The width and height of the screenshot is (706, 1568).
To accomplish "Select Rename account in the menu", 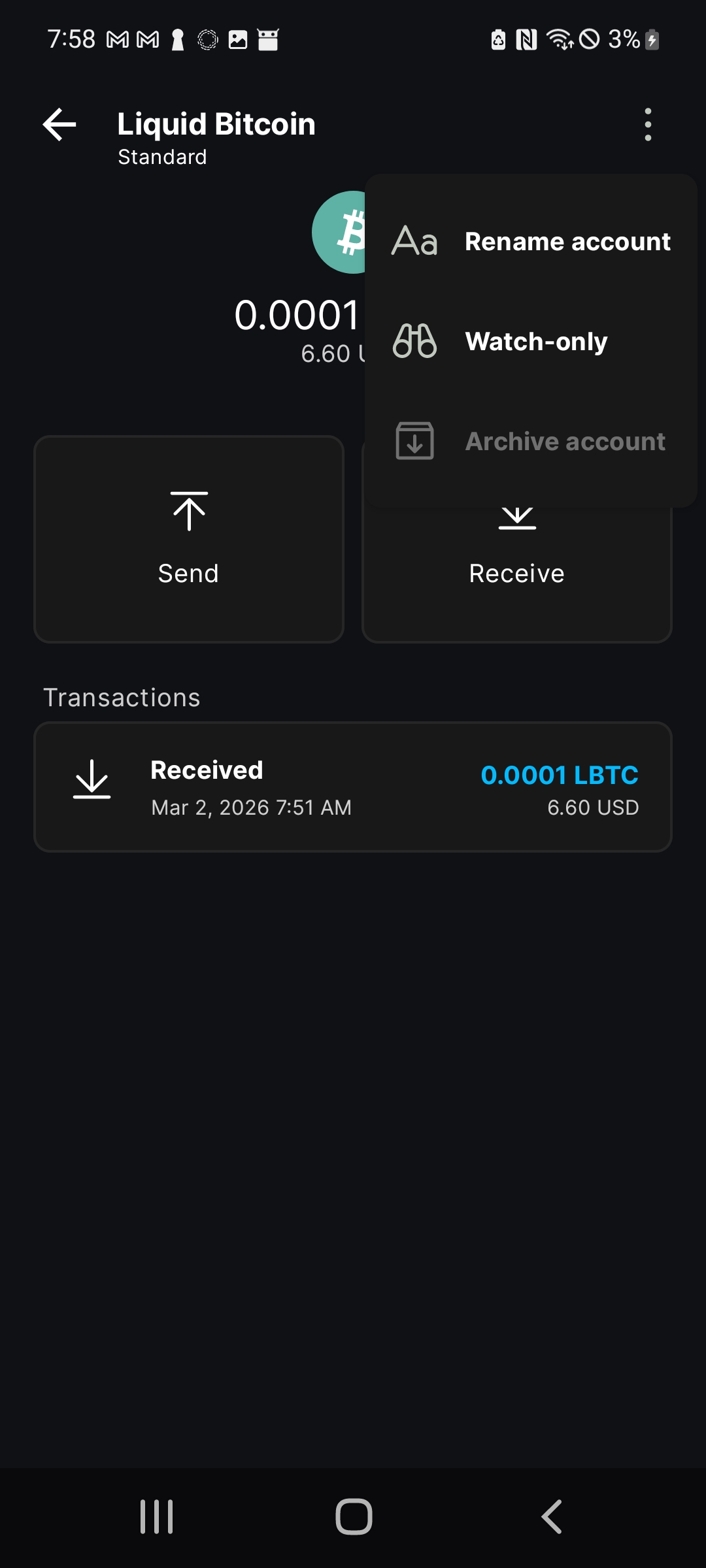I will click(x=566, y=241).
